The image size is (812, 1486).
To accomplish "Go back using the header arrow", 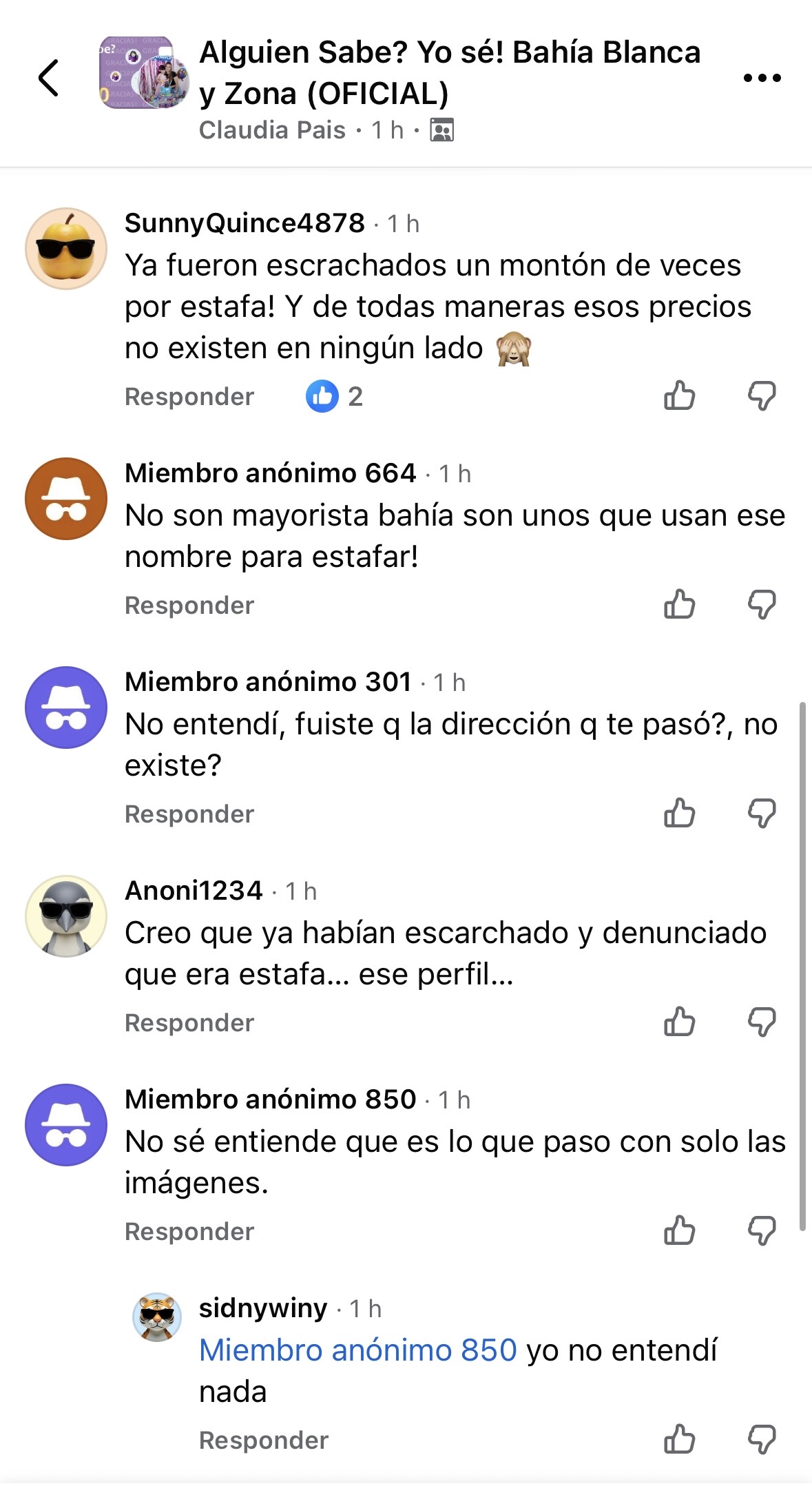I will click(48, 77).
